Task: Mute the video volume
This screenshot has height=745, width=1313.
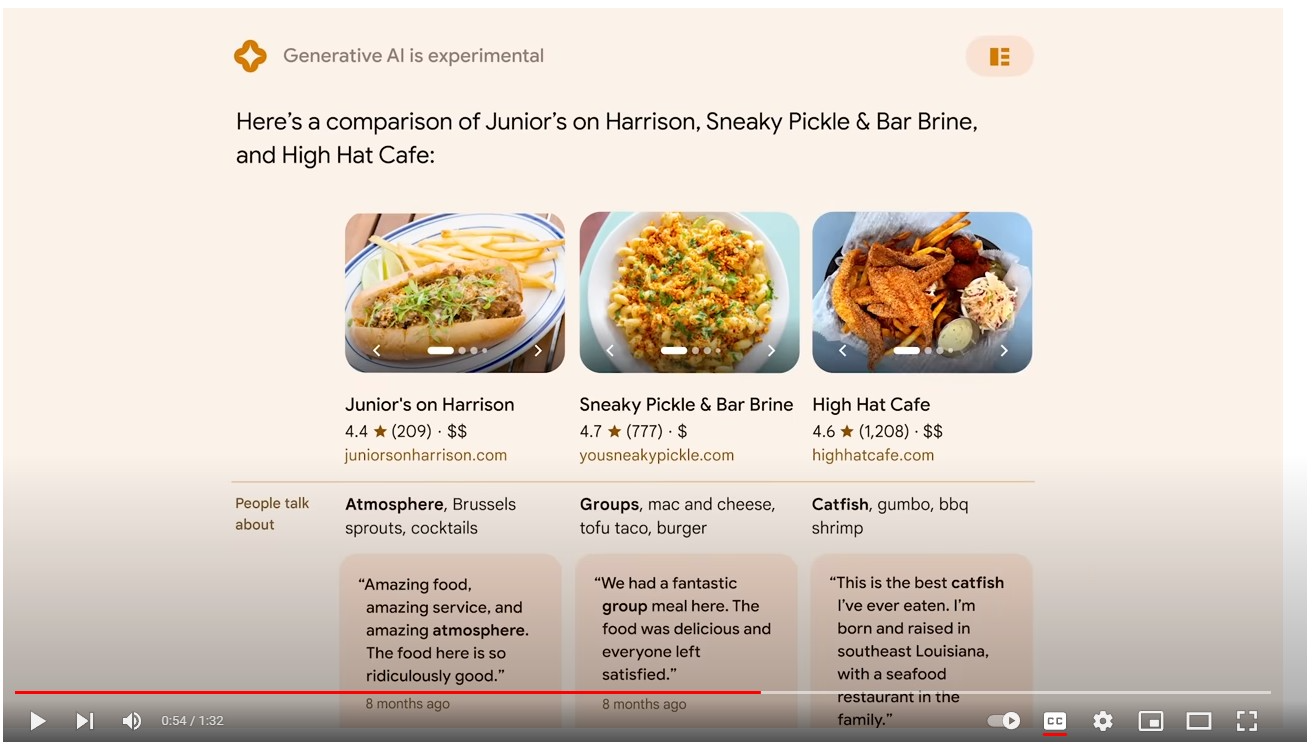Action: click(x=131, y=721)
